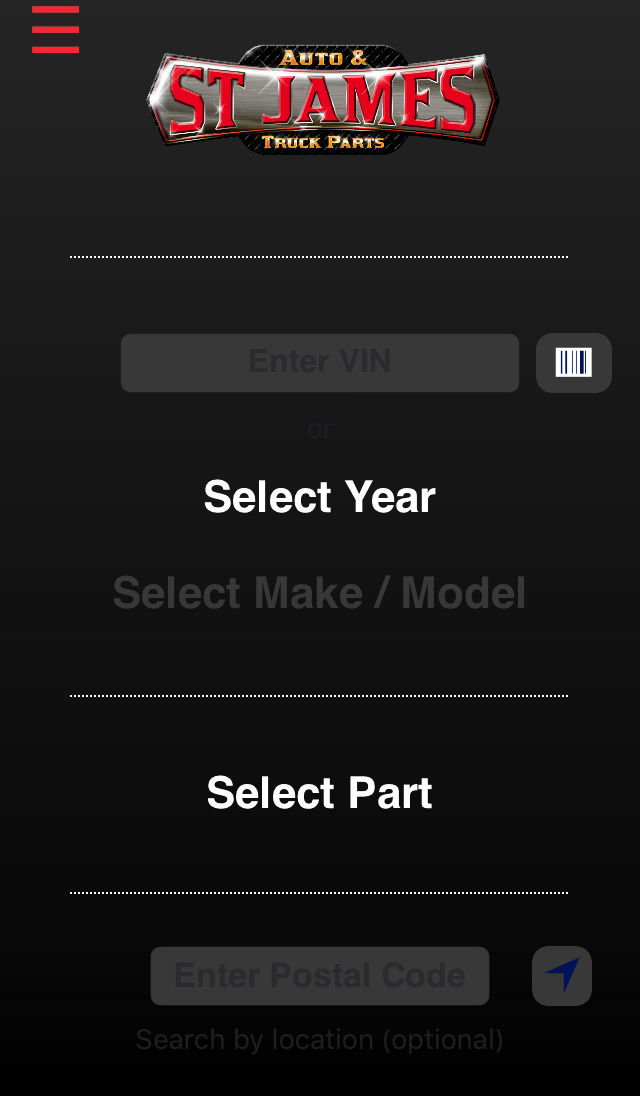Tap the Enter VIN field
The image size is (640, 1096).
[x=319, y=362]
